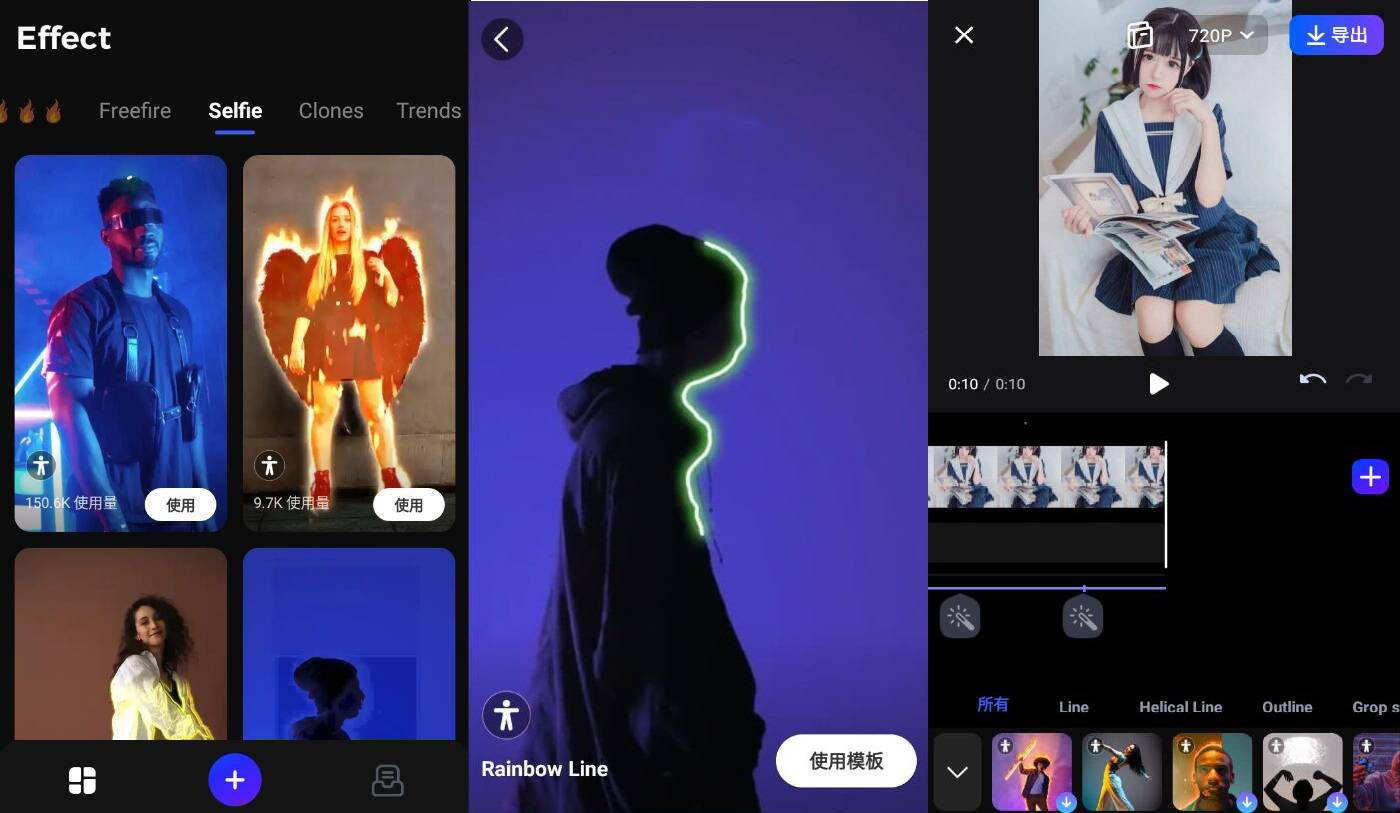Close the video editor
Viewport: 1400px width, 813px height.
pos(964,36)
